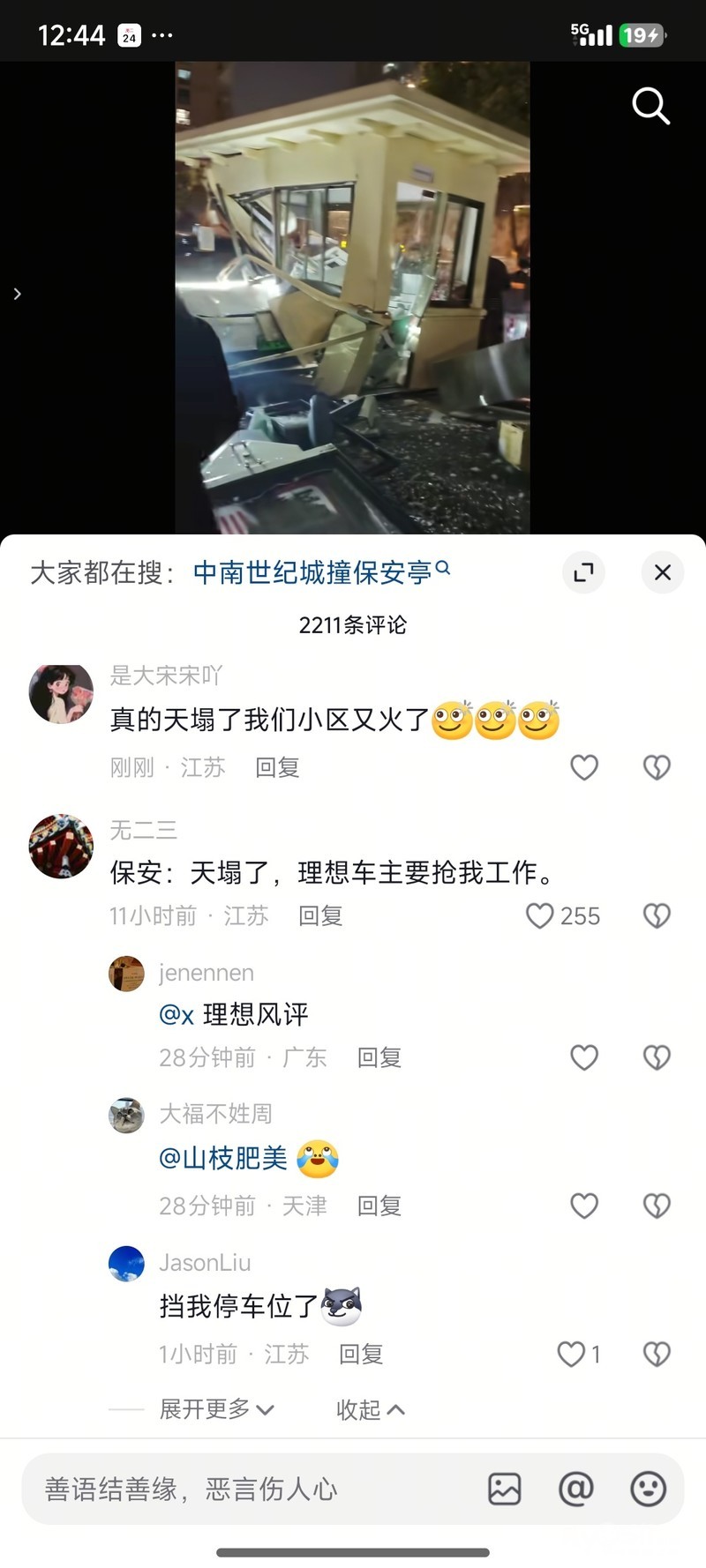Like 无二三's comment with 255 likes
The width and height of the screenshot is (706, 1568).
click(x=540, y=915)
